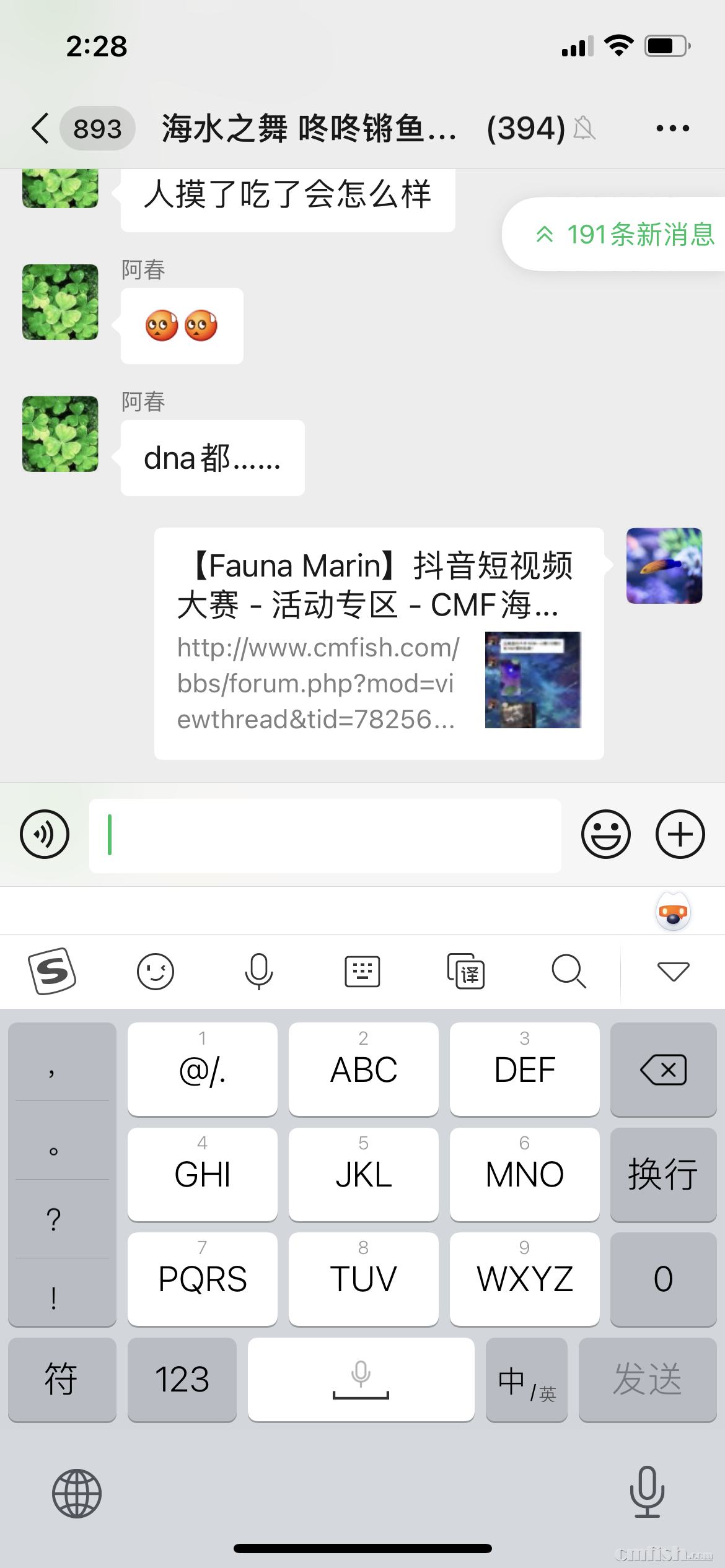Open the emoji sticker panel
Screen dimensions: 725x1568
pos(605,834)
